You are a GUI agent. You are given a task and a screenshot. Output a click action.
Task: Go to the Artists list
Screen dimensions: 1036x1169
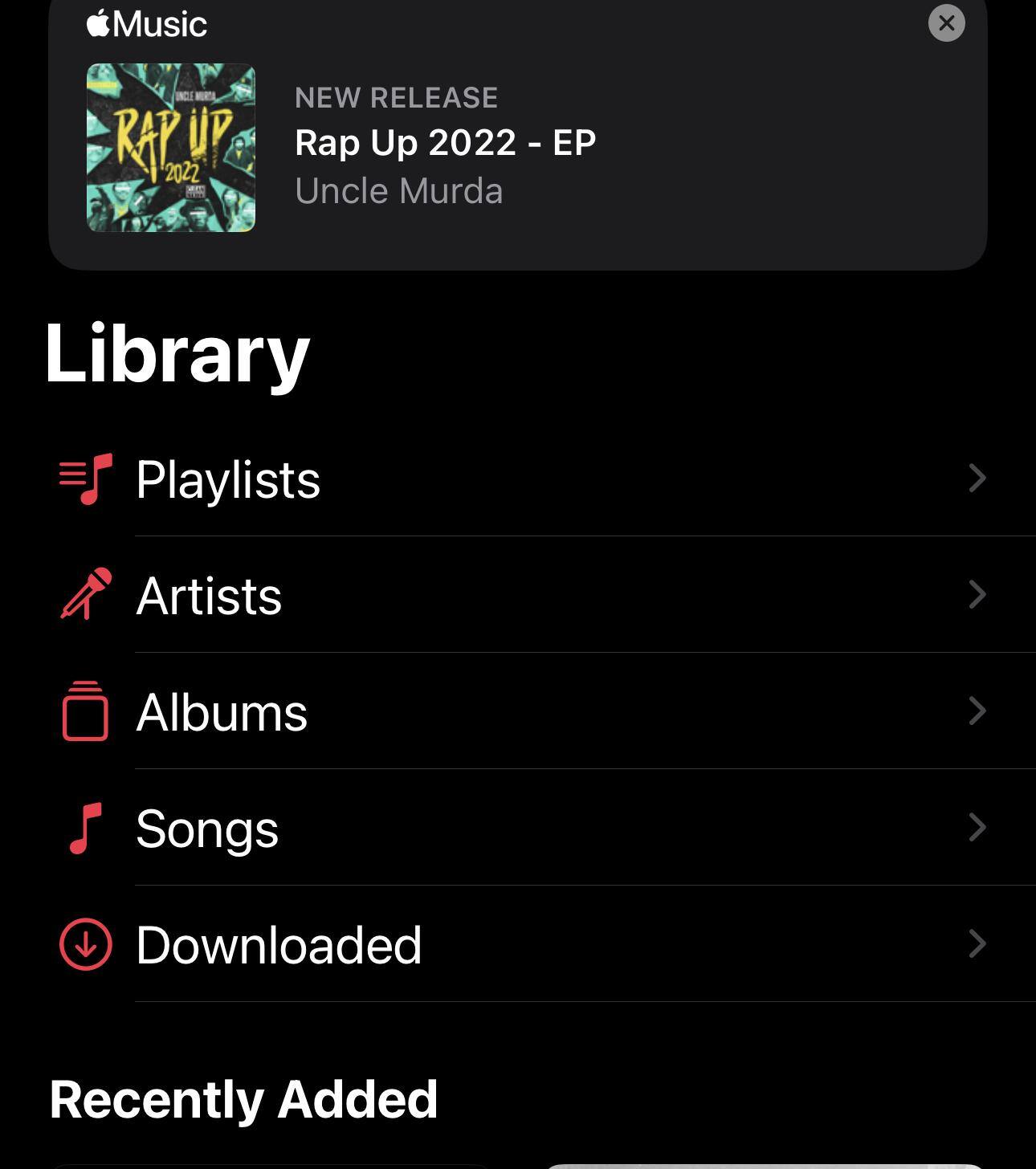coord(209,596)
